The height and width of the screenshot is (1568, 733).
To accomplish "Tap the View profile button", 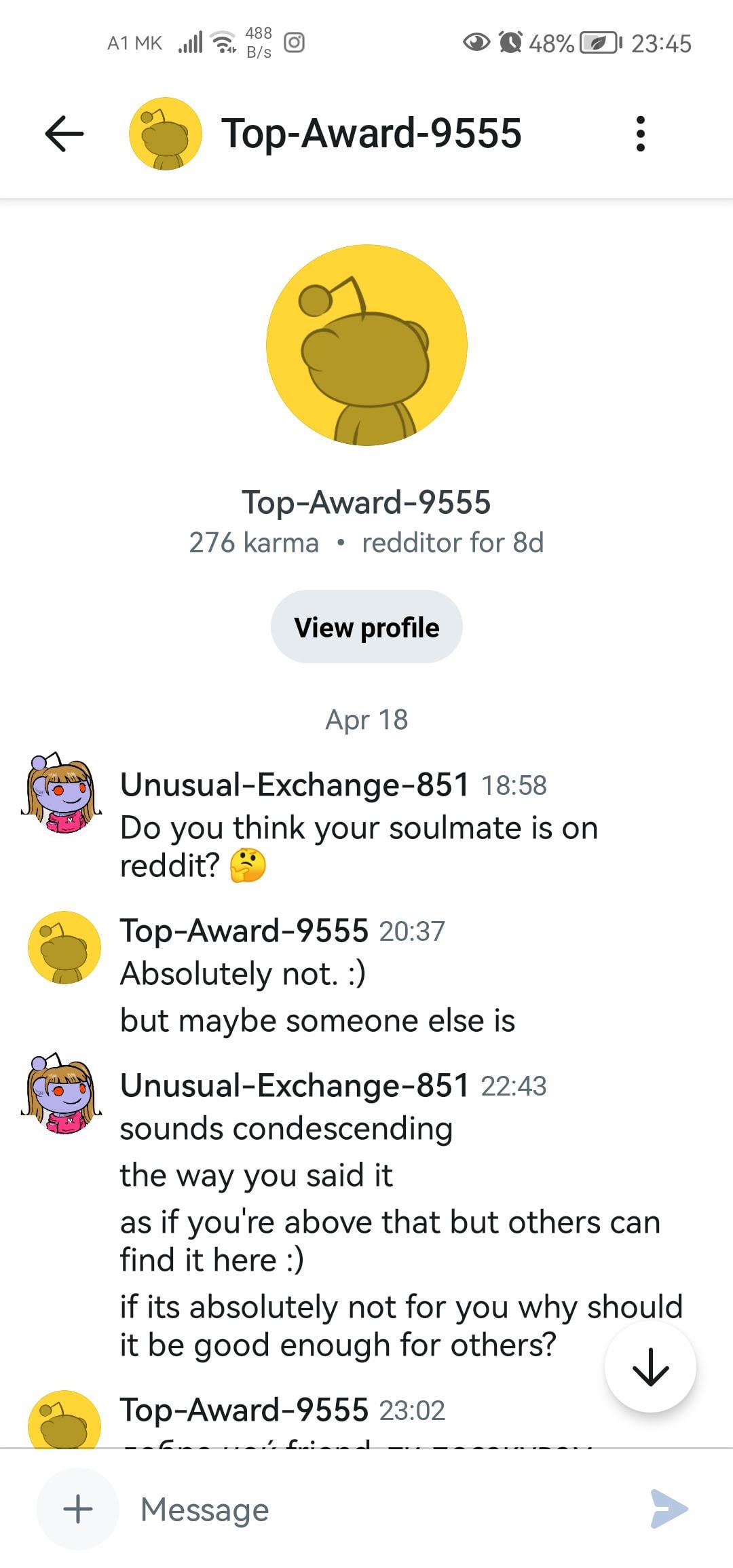I will tap(366, 627).
